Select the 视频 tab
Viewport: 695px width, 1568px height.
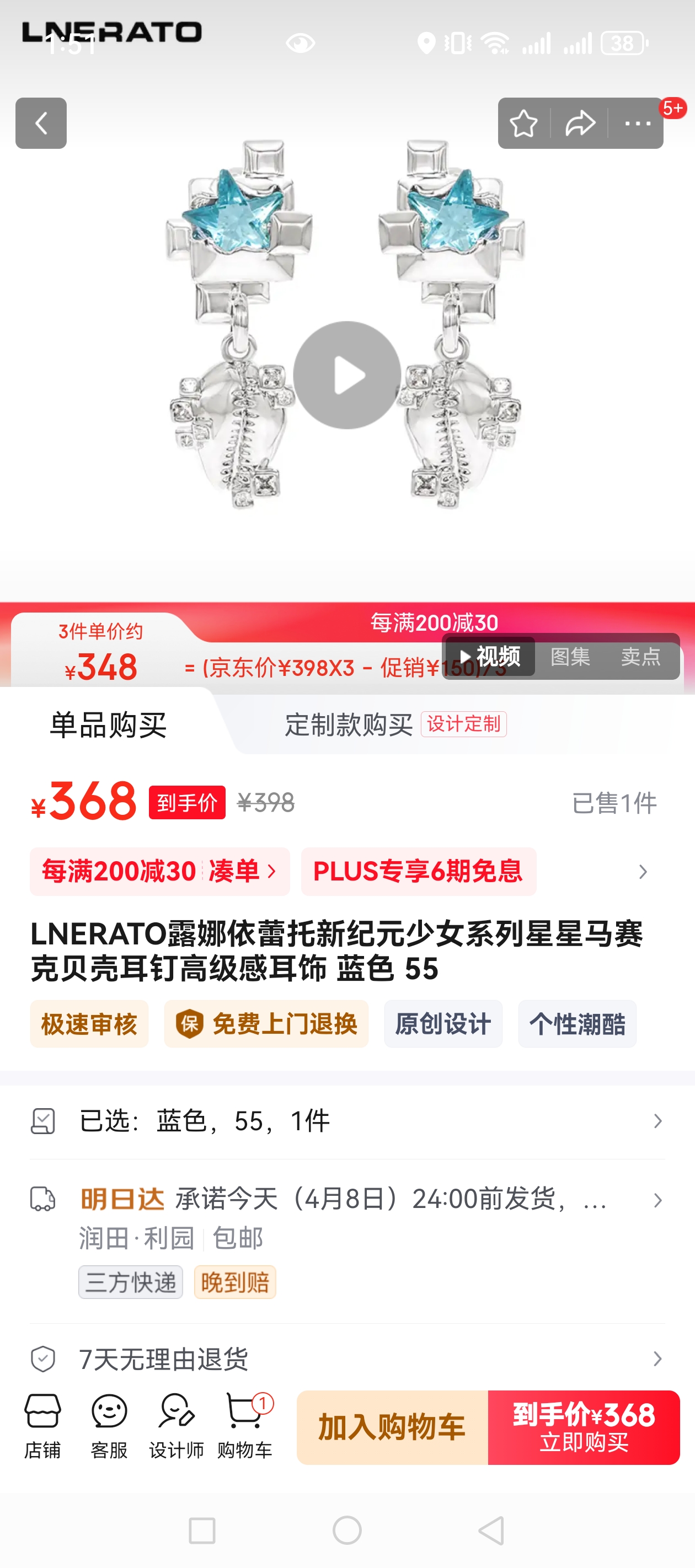pyautogui.click(x=490, y=656)
